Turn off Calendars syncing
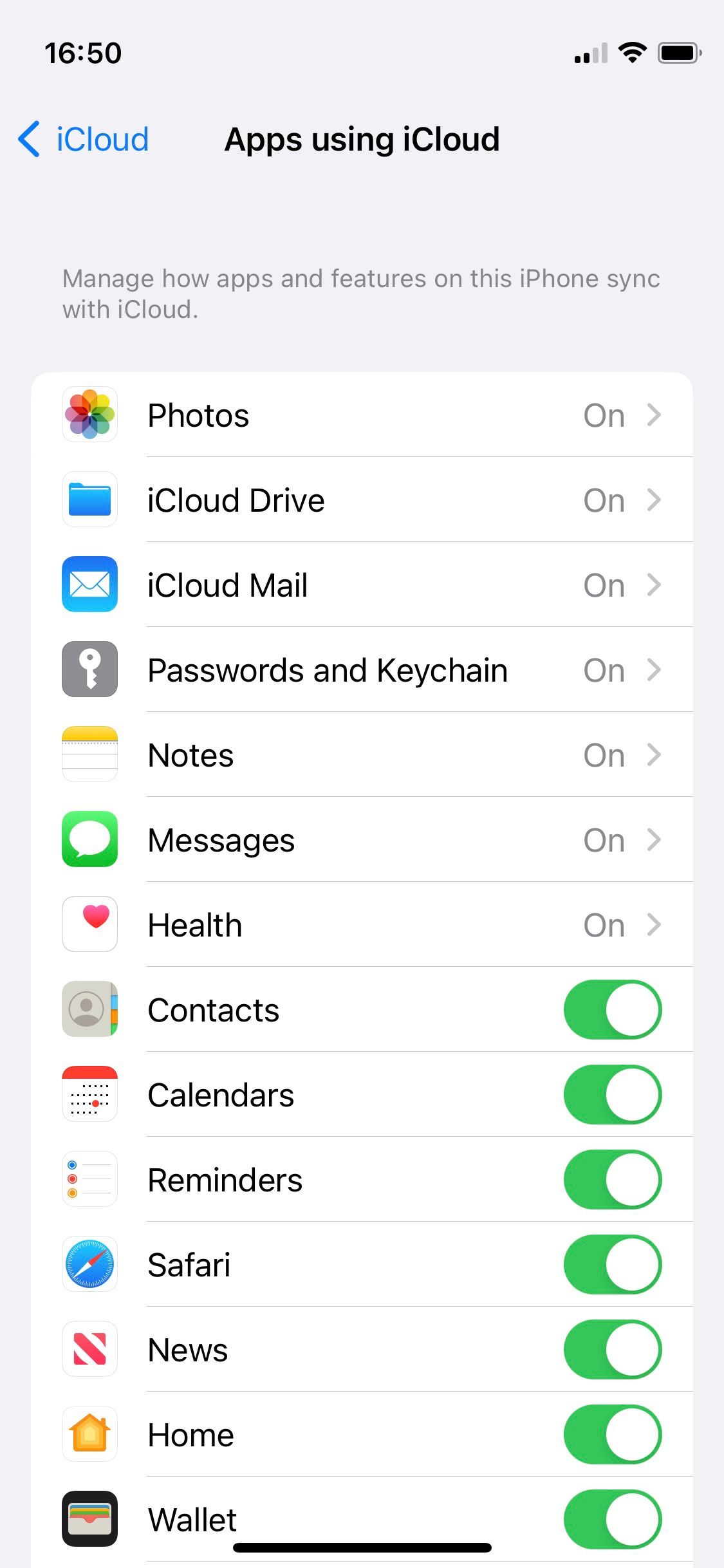Screen dimensions: 724x1568 [612, 1094]
